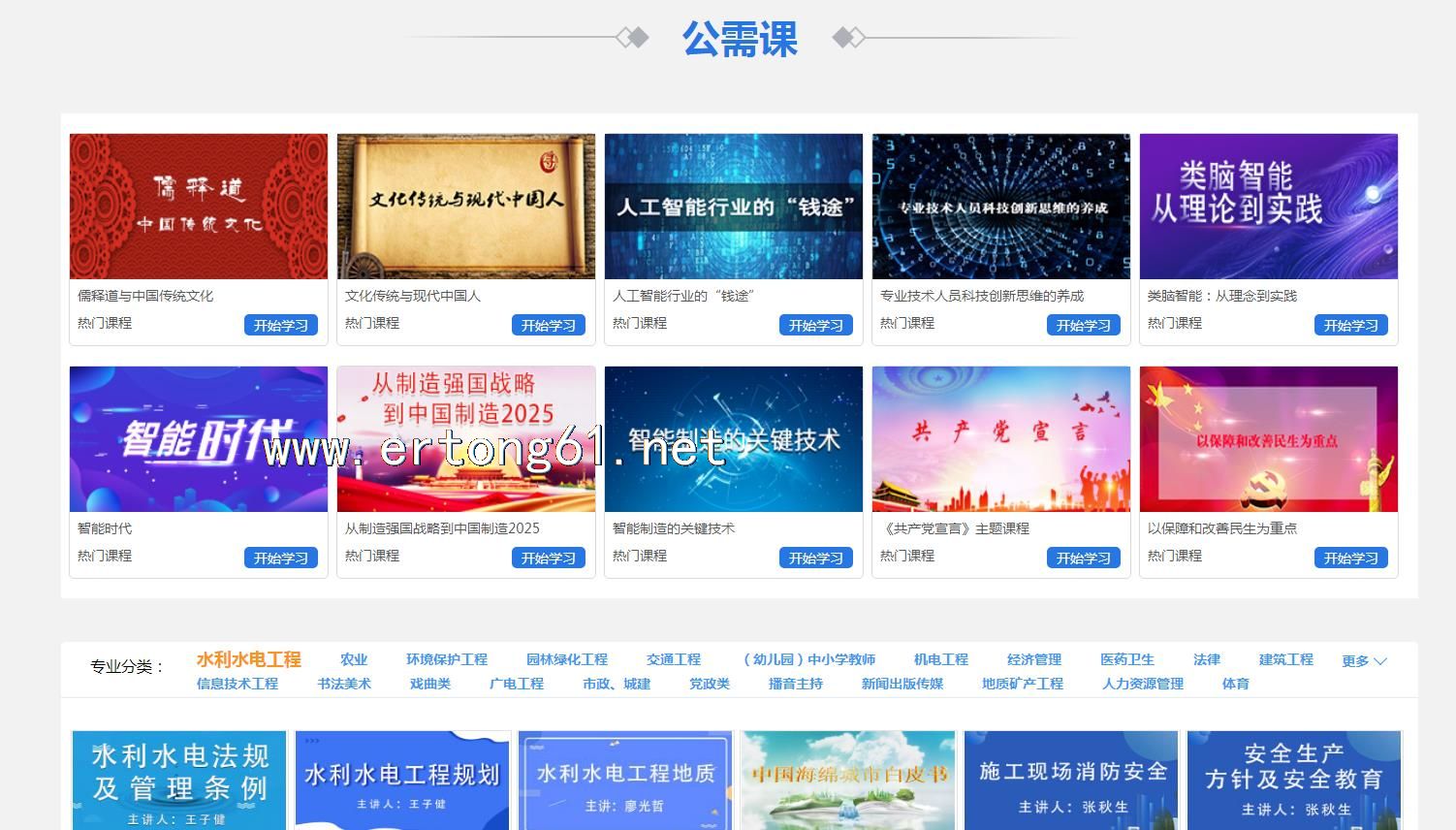Viewport: 1456px width, 830px height.
Task: Start learning 《共产党宣言》主题课程
Action: 1083,559
